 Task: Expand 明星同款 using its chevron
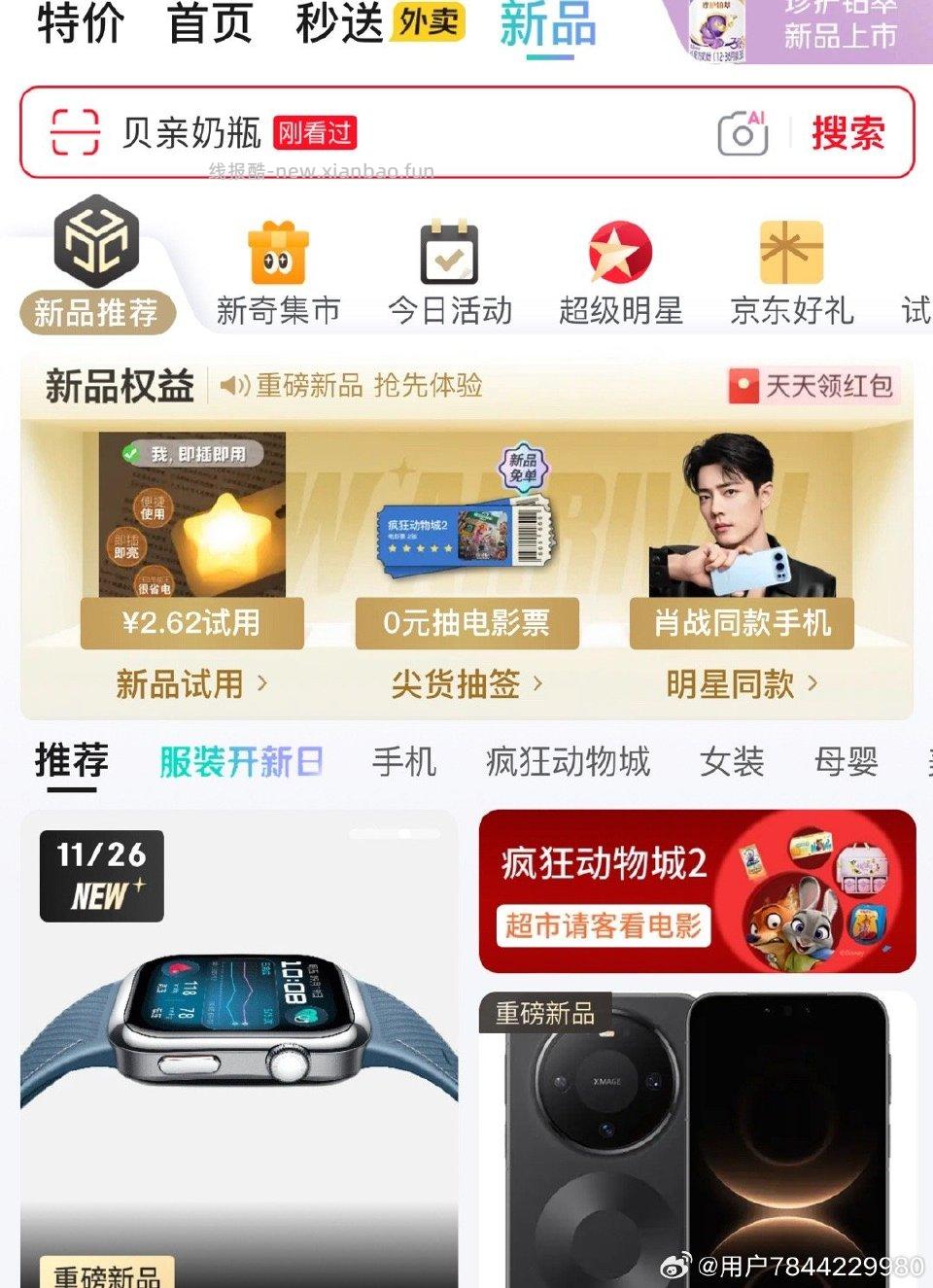(811, 684)
